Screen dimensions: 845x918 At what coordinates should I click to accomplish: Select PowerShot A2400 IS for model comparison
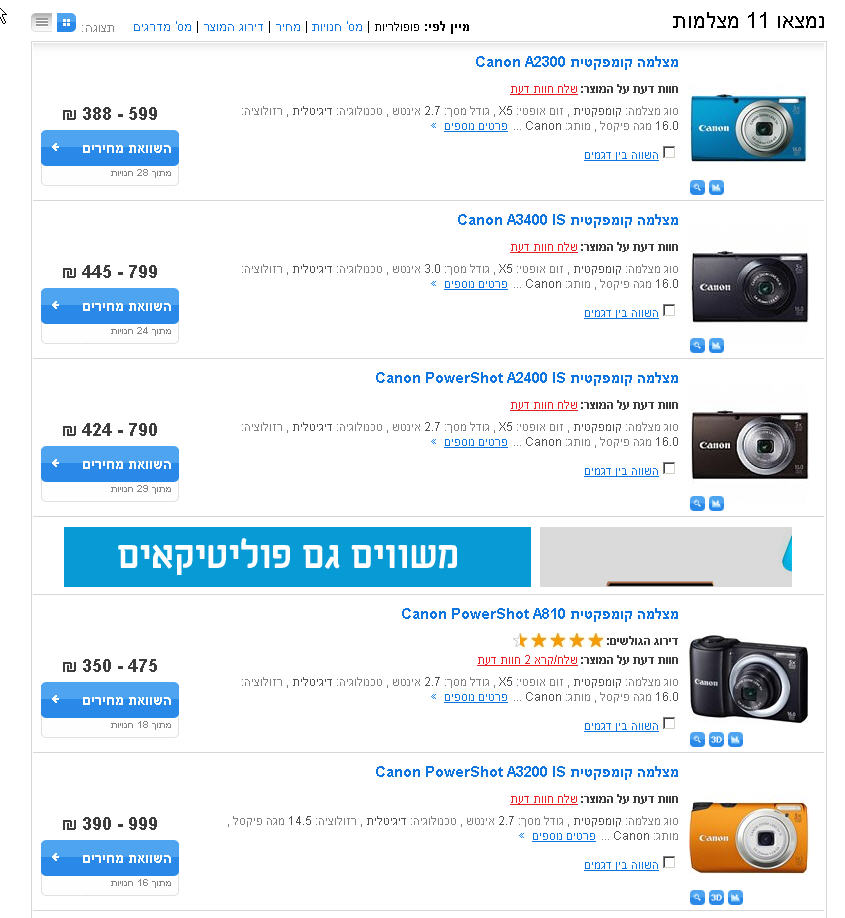coord(669,468)
